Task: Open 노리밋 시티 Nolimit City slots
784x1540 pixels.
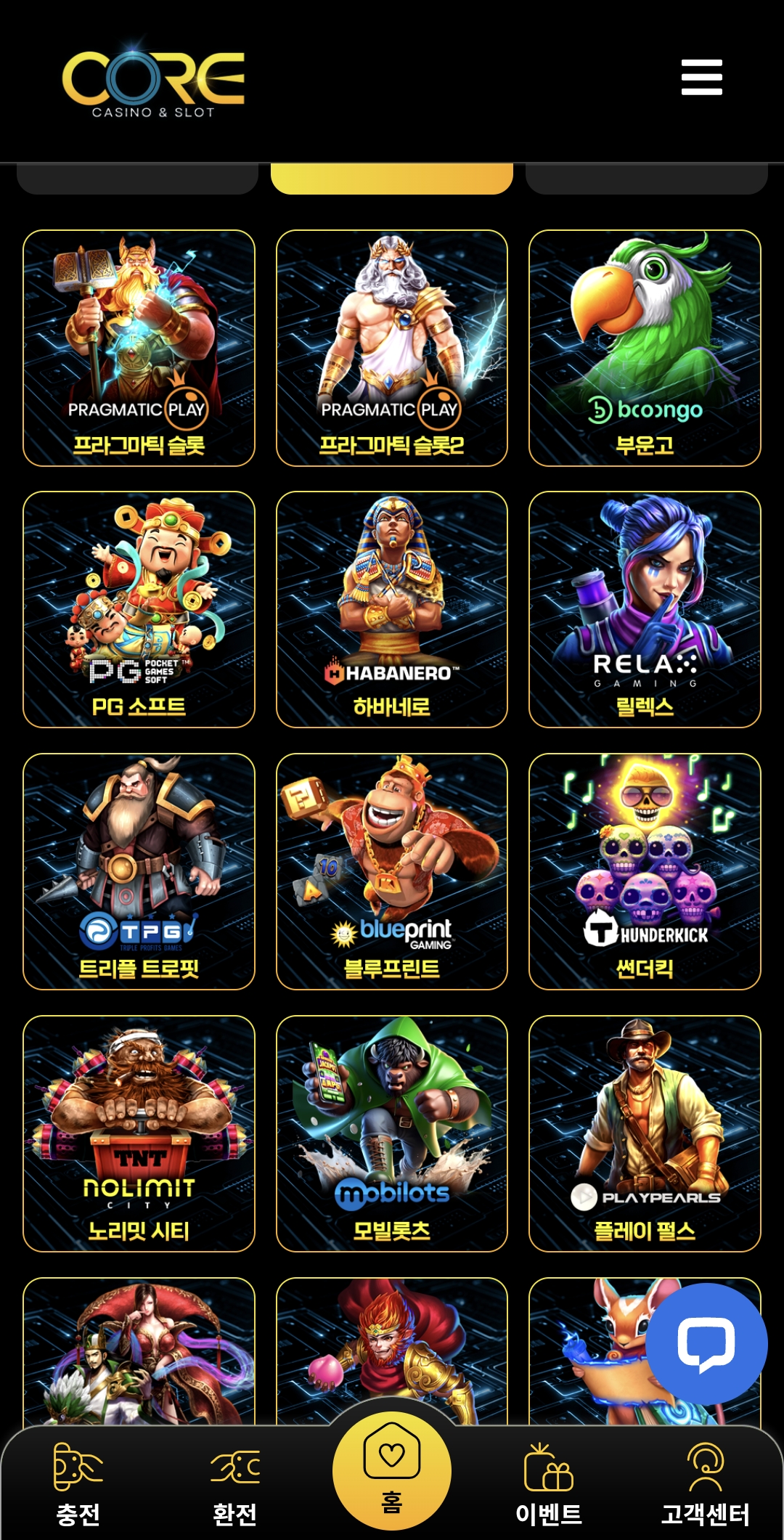Action: (x=139, y=1133)
